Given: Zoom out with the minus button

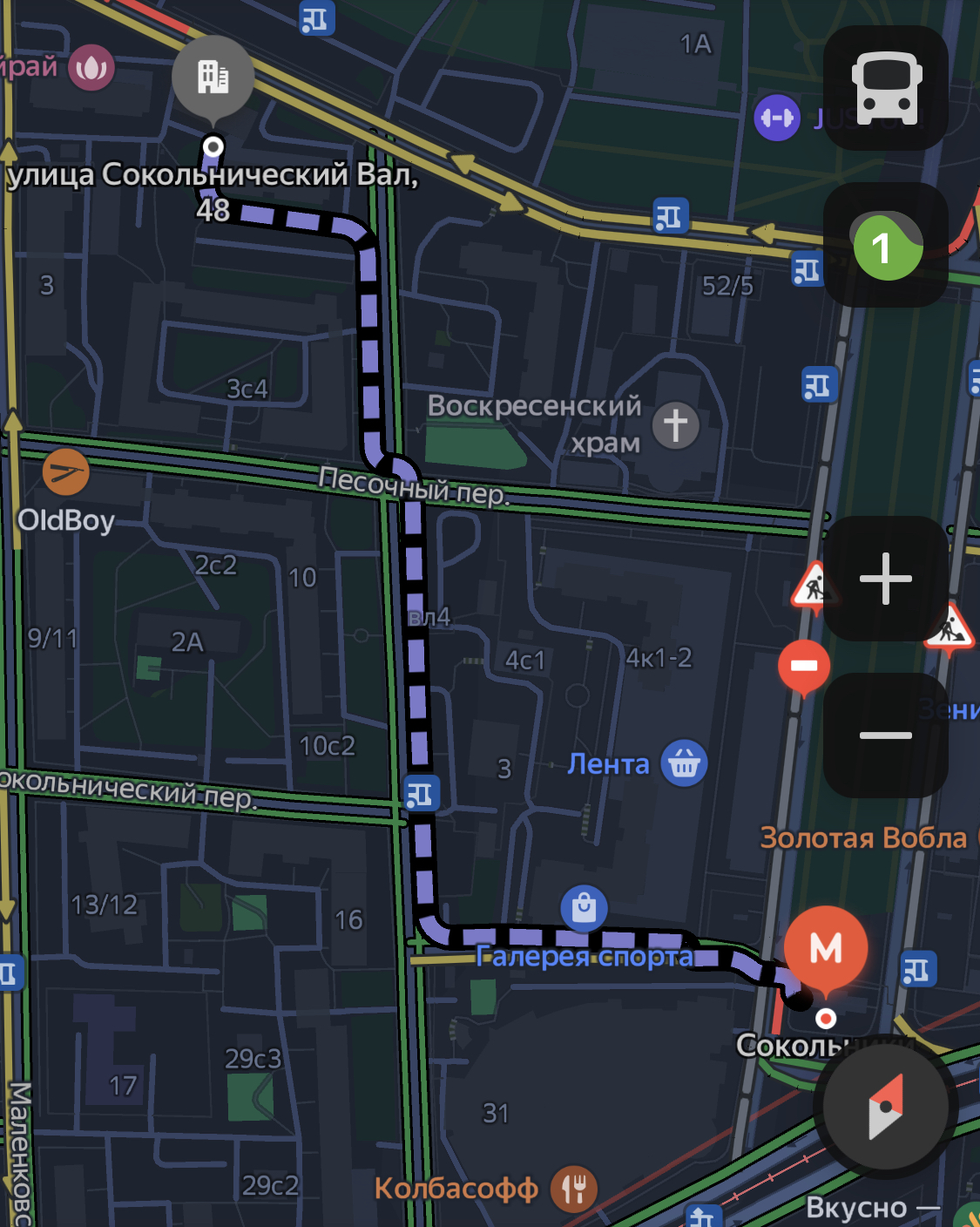Looking at the screenshot, I should click(x=885, y=736).
